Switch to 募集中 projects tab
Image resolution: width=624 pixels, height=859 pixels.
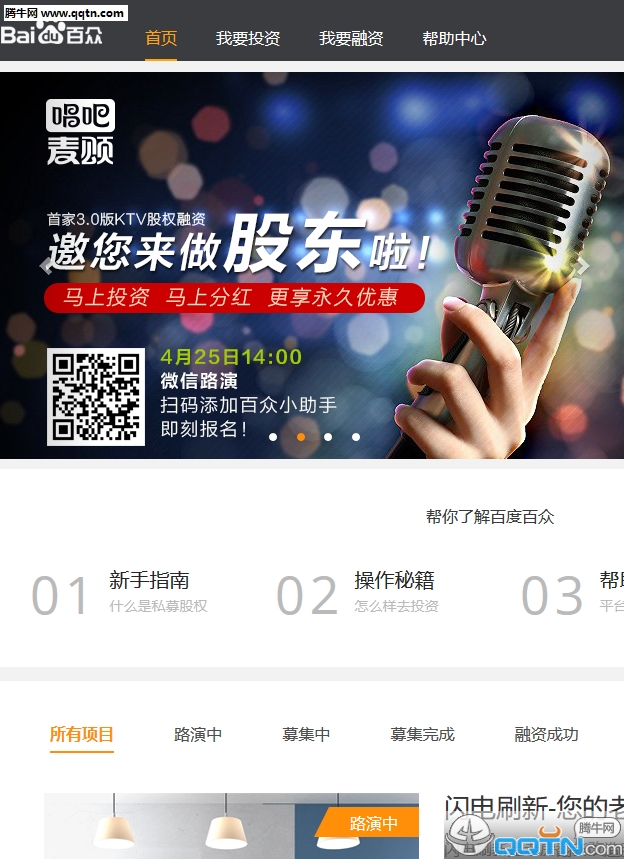click(x=306, y=735)
